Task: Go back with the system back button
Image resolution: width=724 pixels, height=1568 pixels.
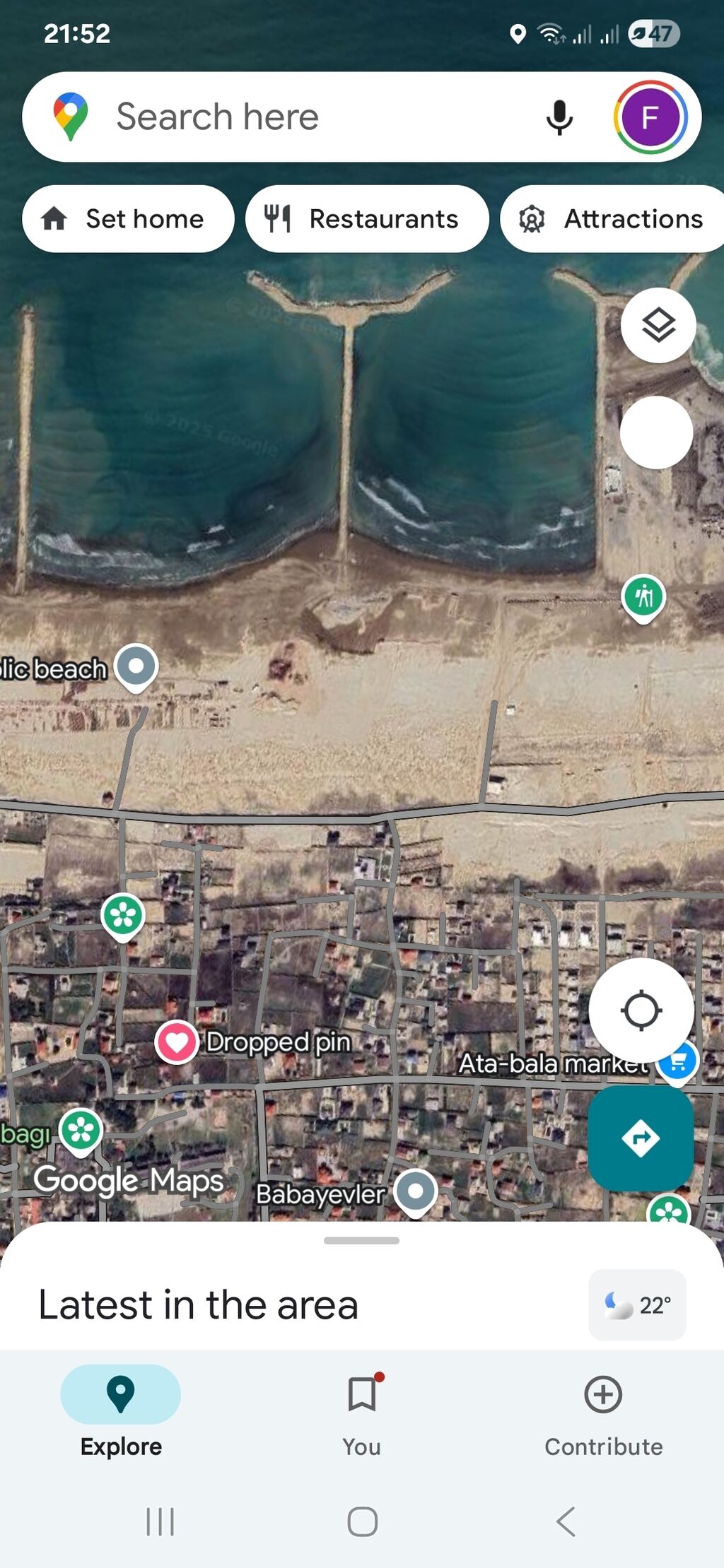Action: click(565, 1522)
